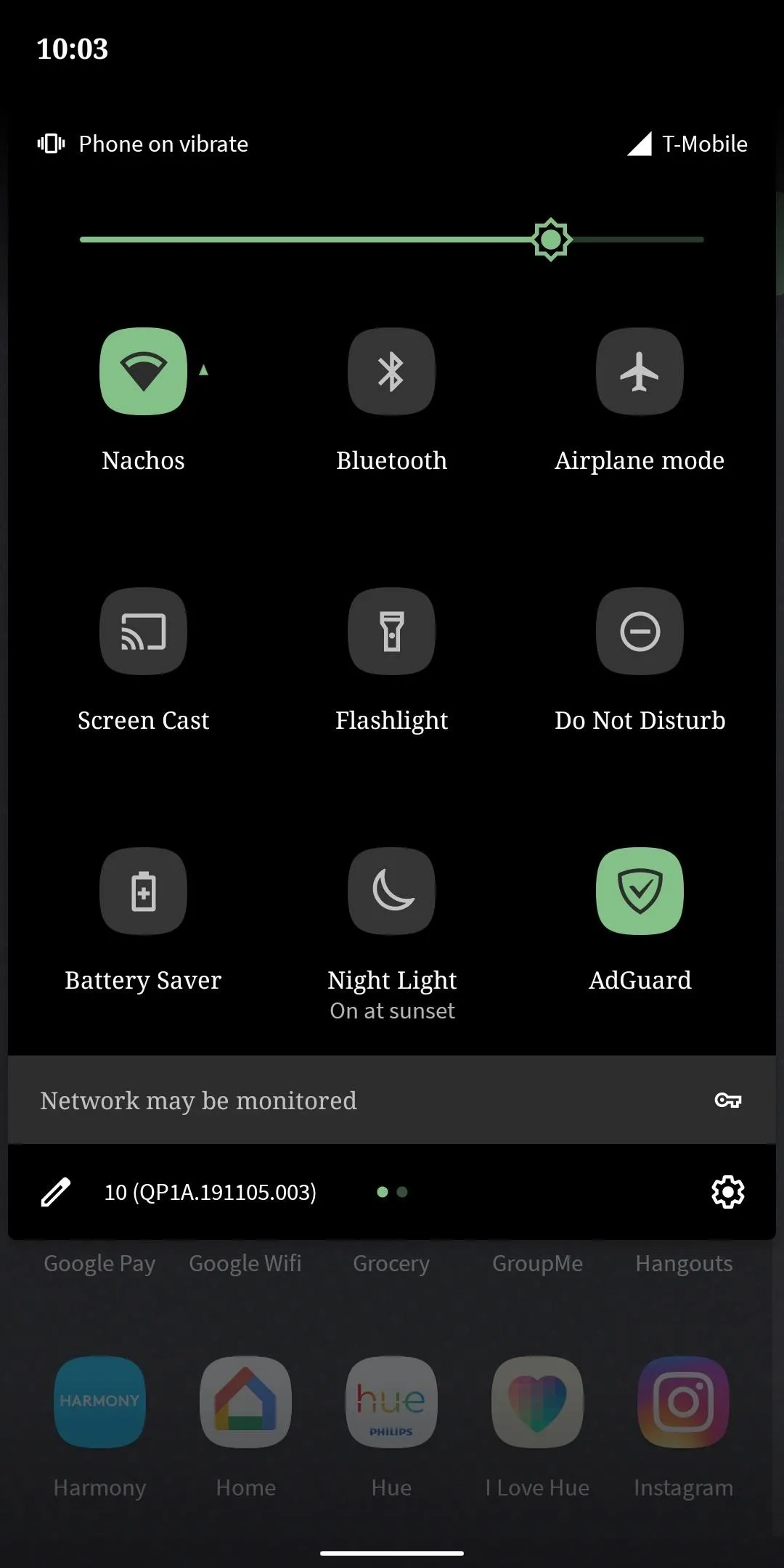Toggle the Night Light tile
This screenshot has height=1568, width=784.
coord(391,891)
